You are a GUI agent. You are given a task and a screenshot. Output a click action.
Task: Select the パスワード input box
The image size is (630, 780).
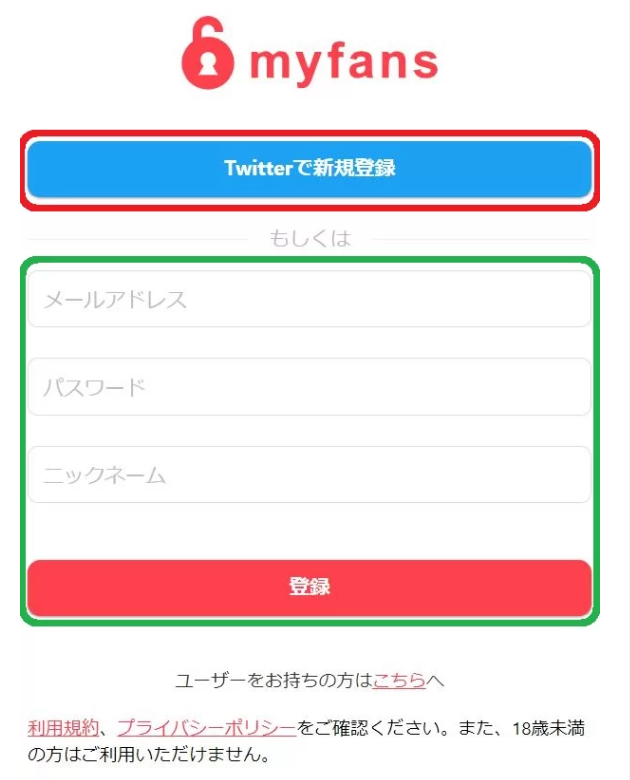pos(309,387)
